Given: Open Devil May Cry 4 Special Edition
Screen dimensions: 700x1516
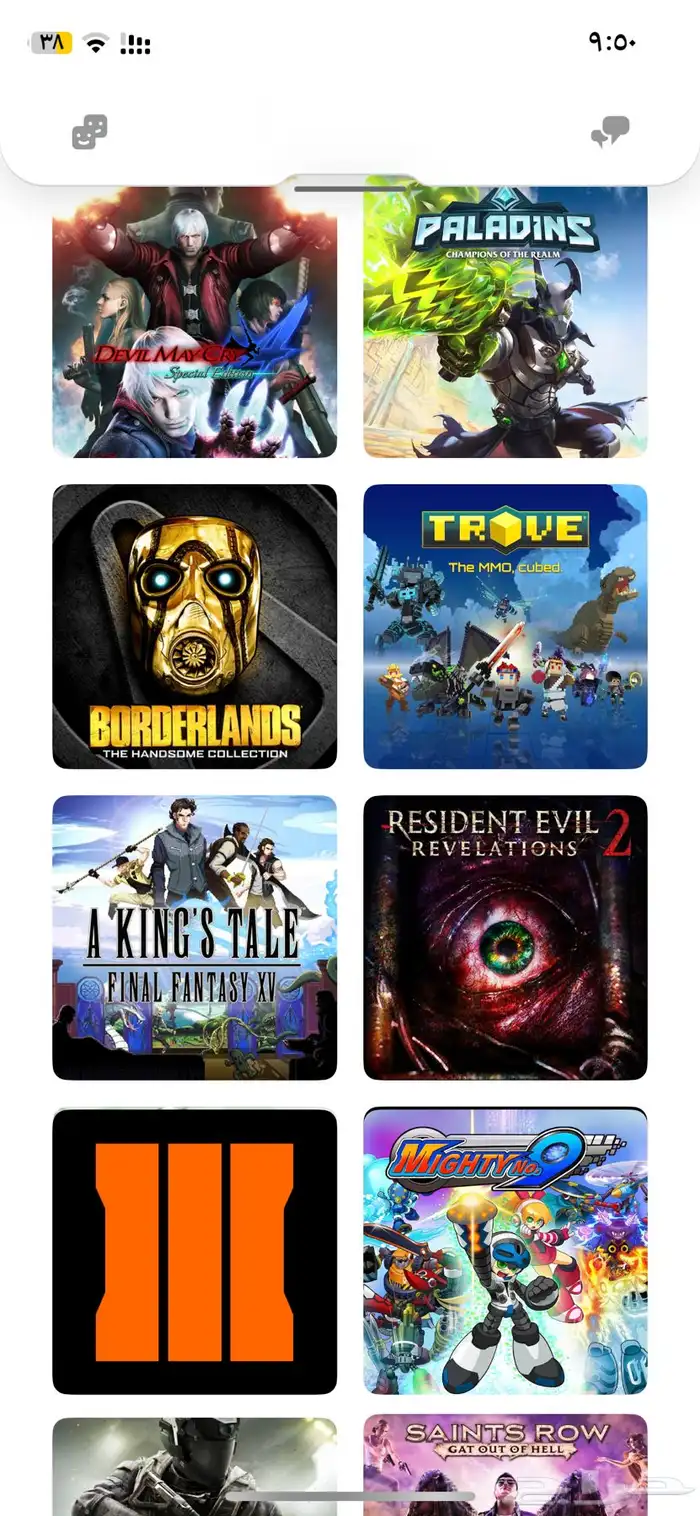Looking at the screenshot, I should [x=194, y=322].
